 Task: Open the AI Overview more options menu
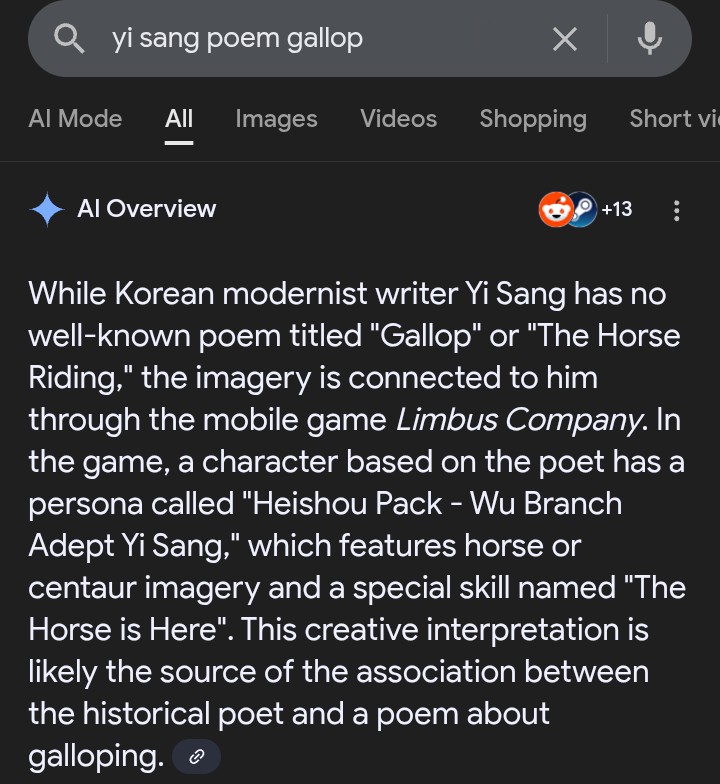[677, 210]
